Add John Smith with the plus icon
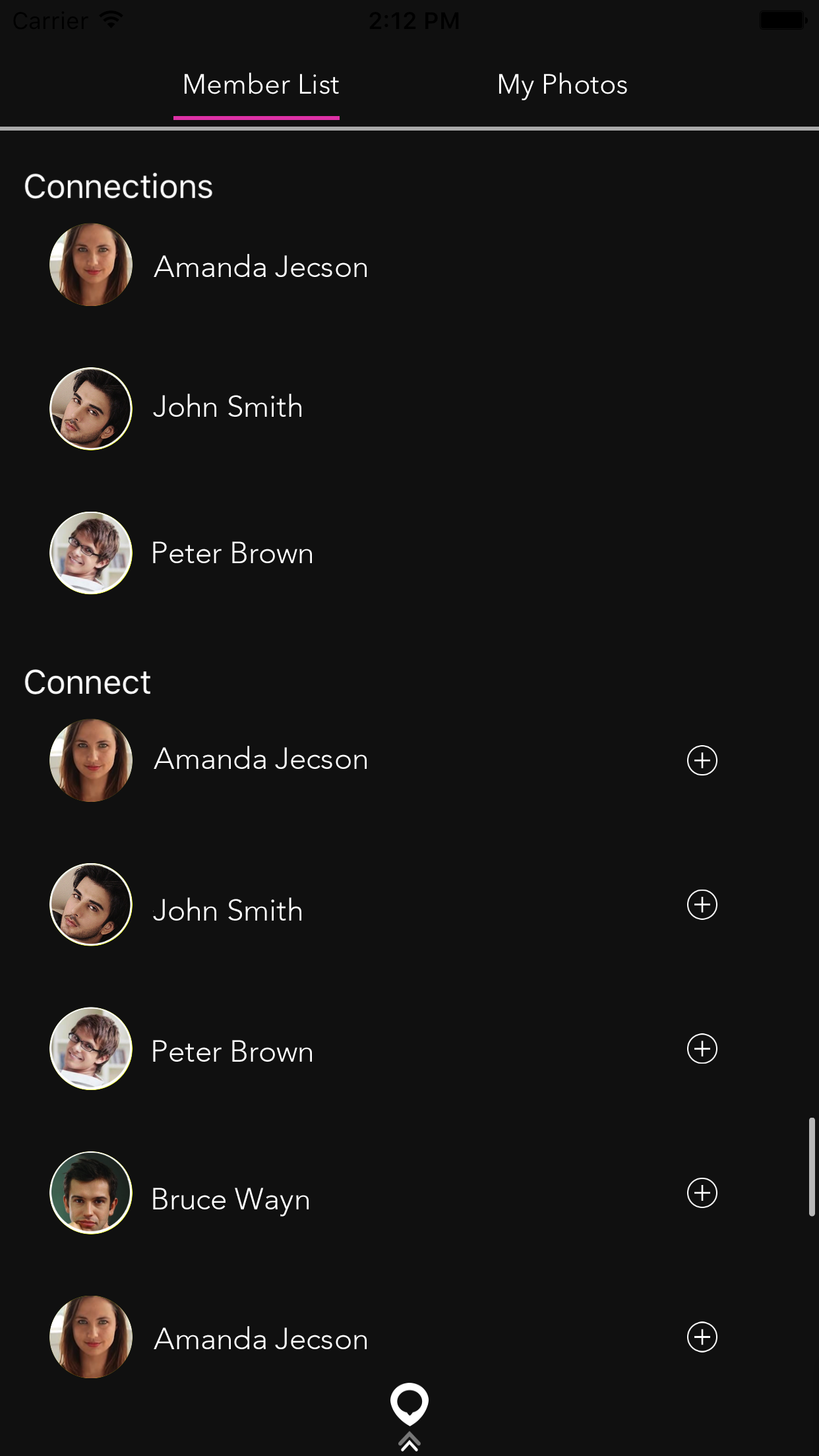This screenshot has height=1456, width=819. pyautogui.click(x=702, y=905)
